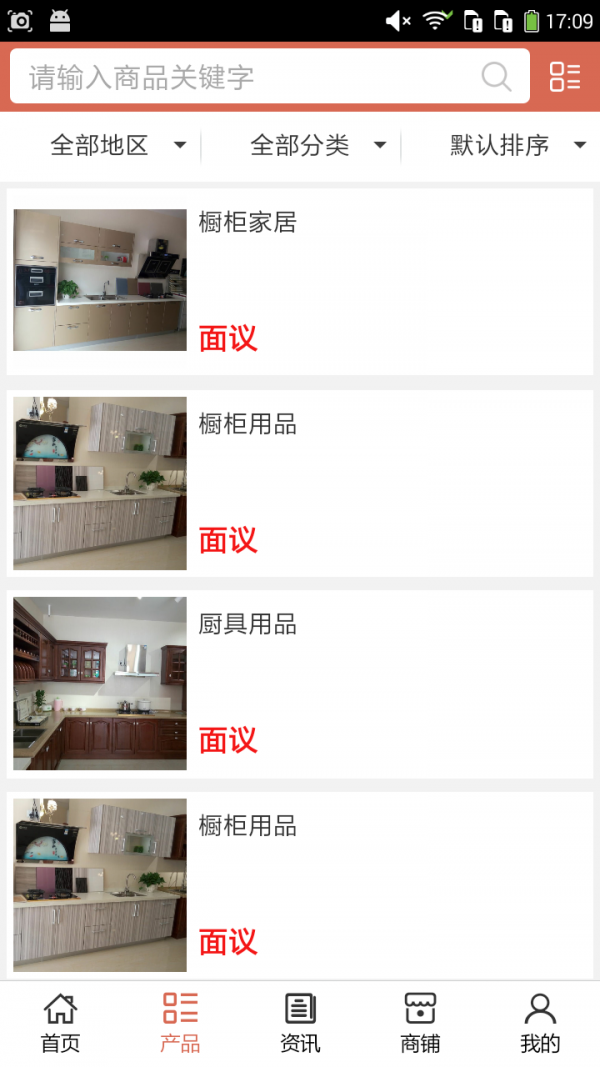Open the list view menu icon
Viewport: 600px width, 1067px height.
click(x=565, y=77)
